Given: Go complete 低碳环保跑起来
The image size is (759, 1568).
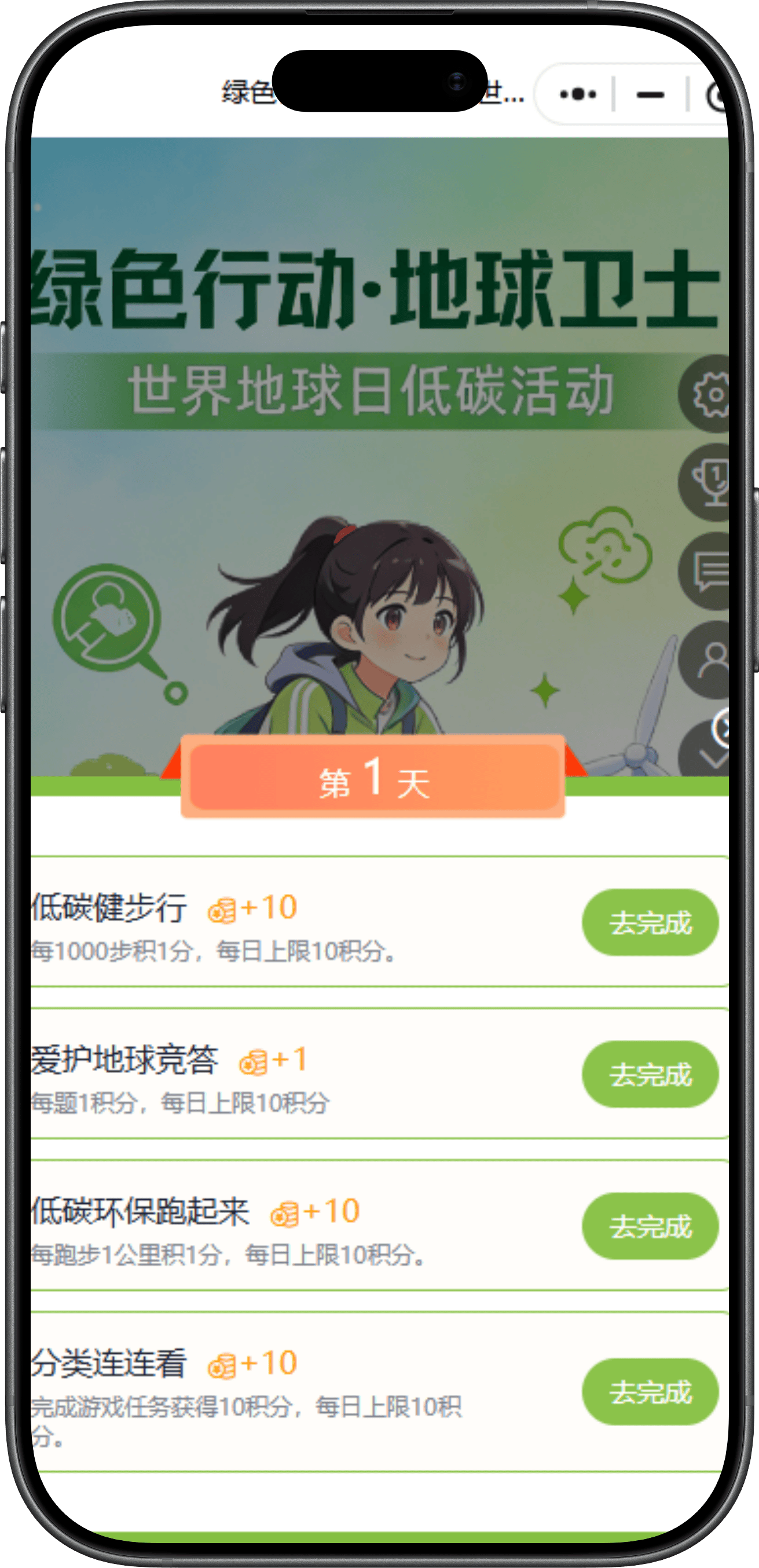Looking at the screenshot, I should tap(650, 1226).
